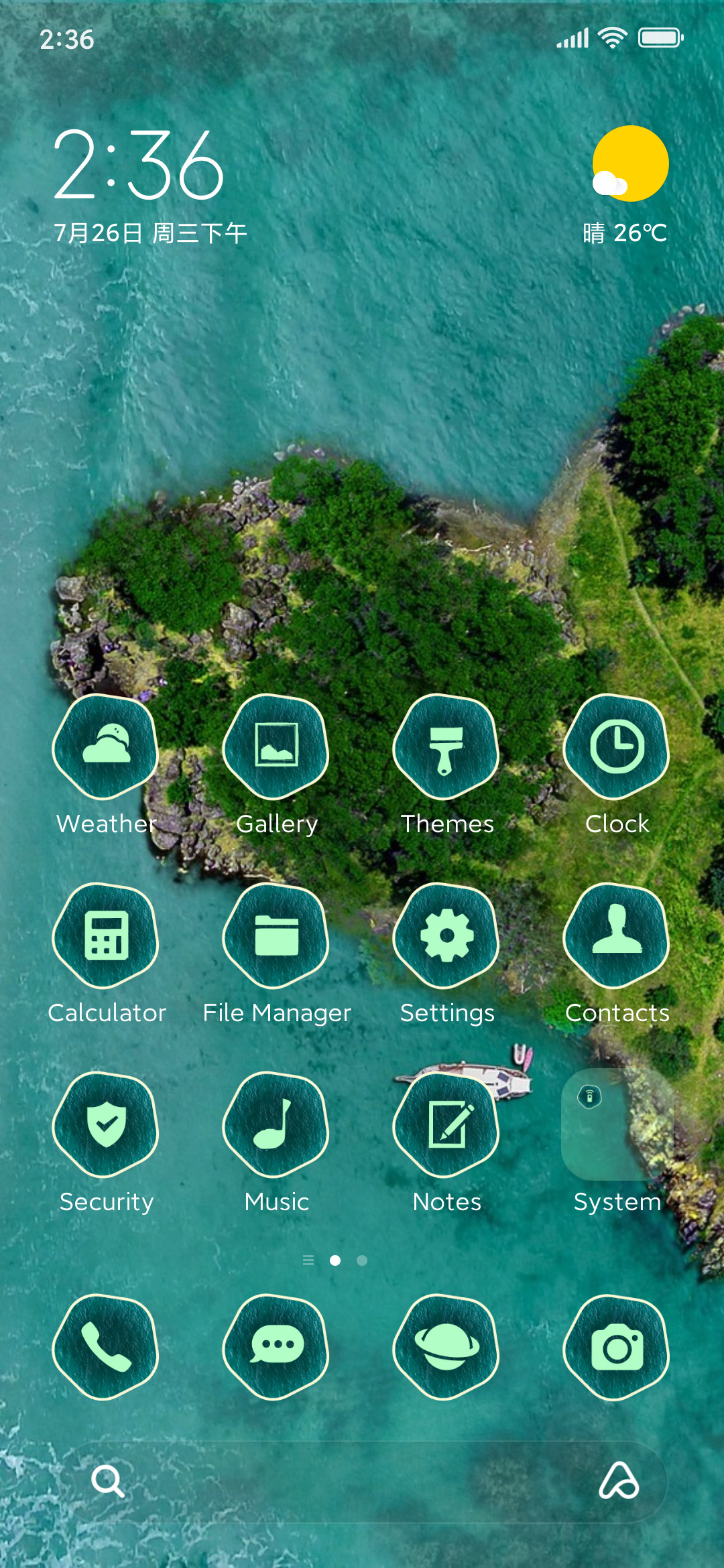Open the assistant icon in search bar

click(x=619, y=1480)
